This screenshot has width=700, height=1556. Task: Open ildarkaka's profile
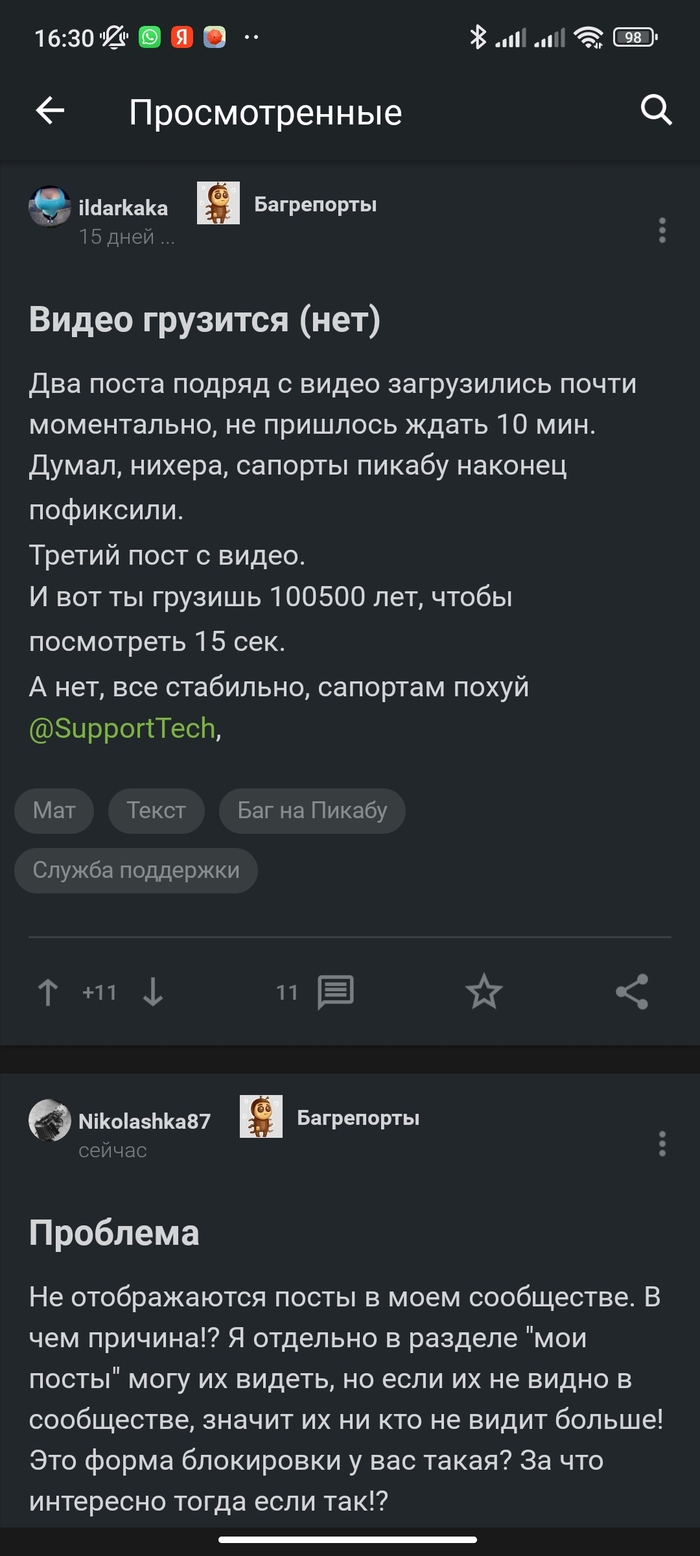click(122, 208)
